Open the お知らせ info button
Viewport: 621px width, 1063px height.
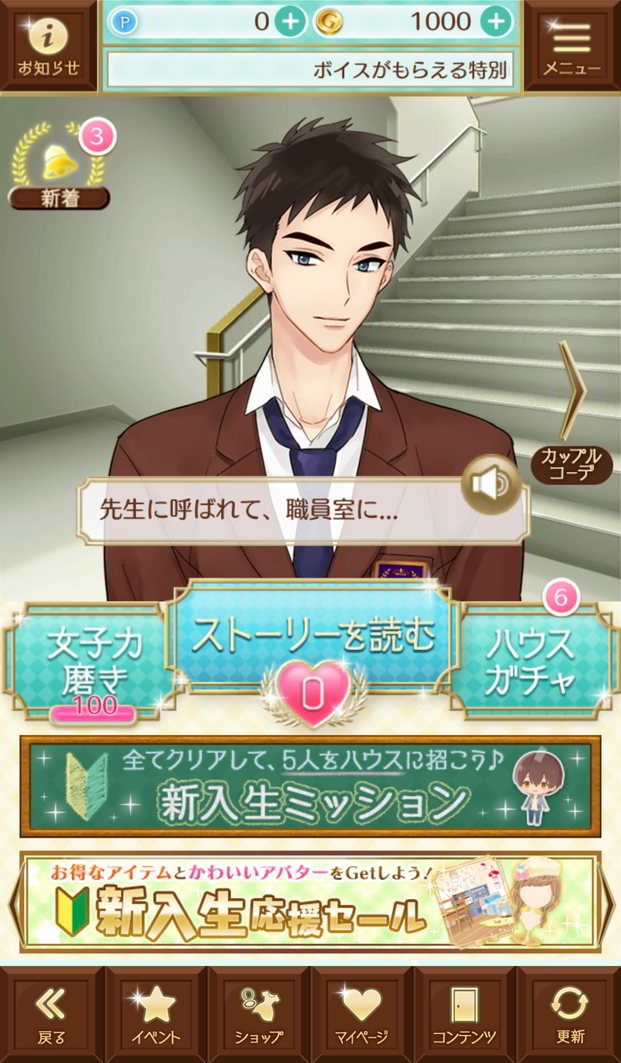coord(47,46)
